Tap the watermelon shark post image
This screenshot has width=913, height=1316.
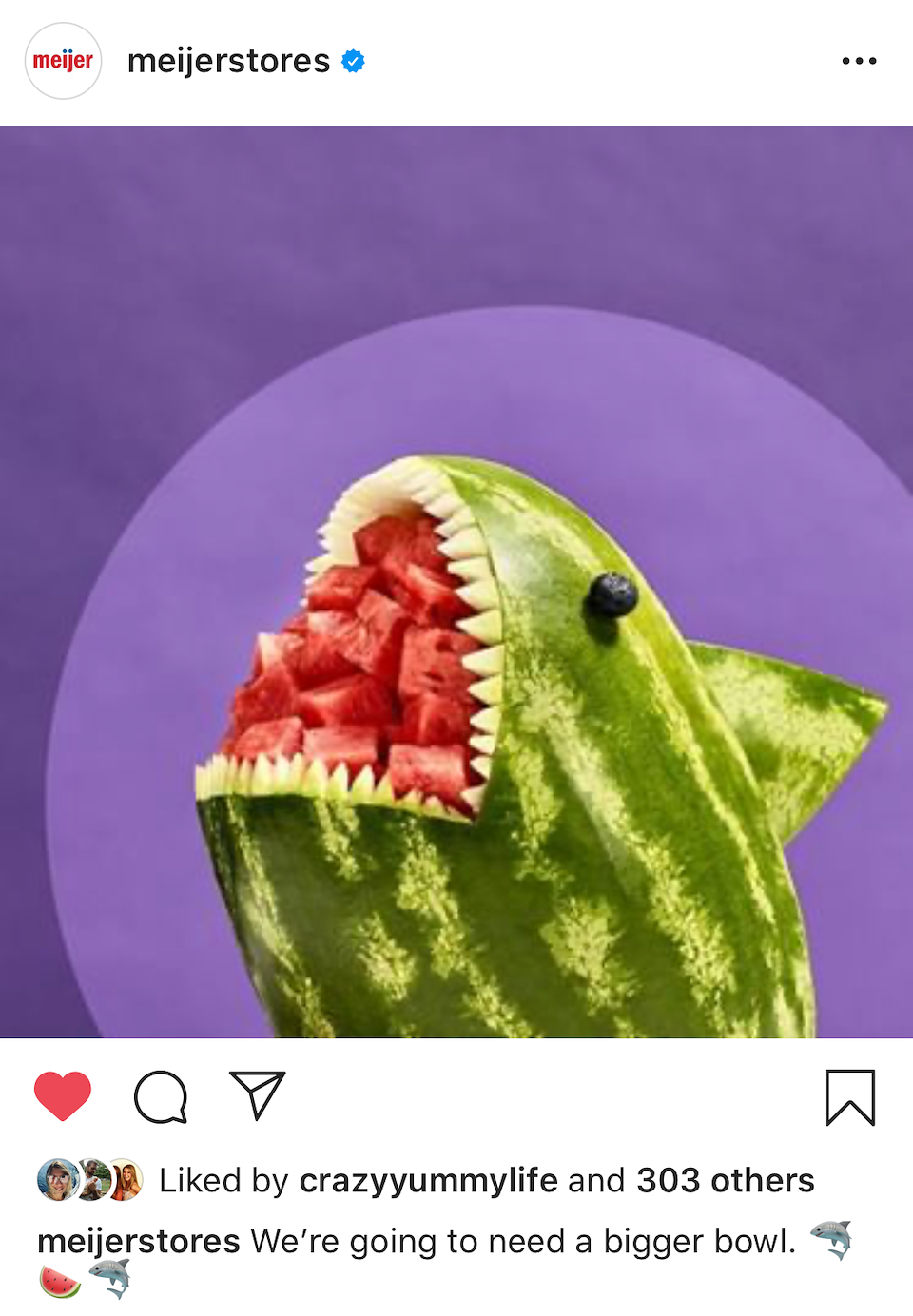tap(456, 582)
